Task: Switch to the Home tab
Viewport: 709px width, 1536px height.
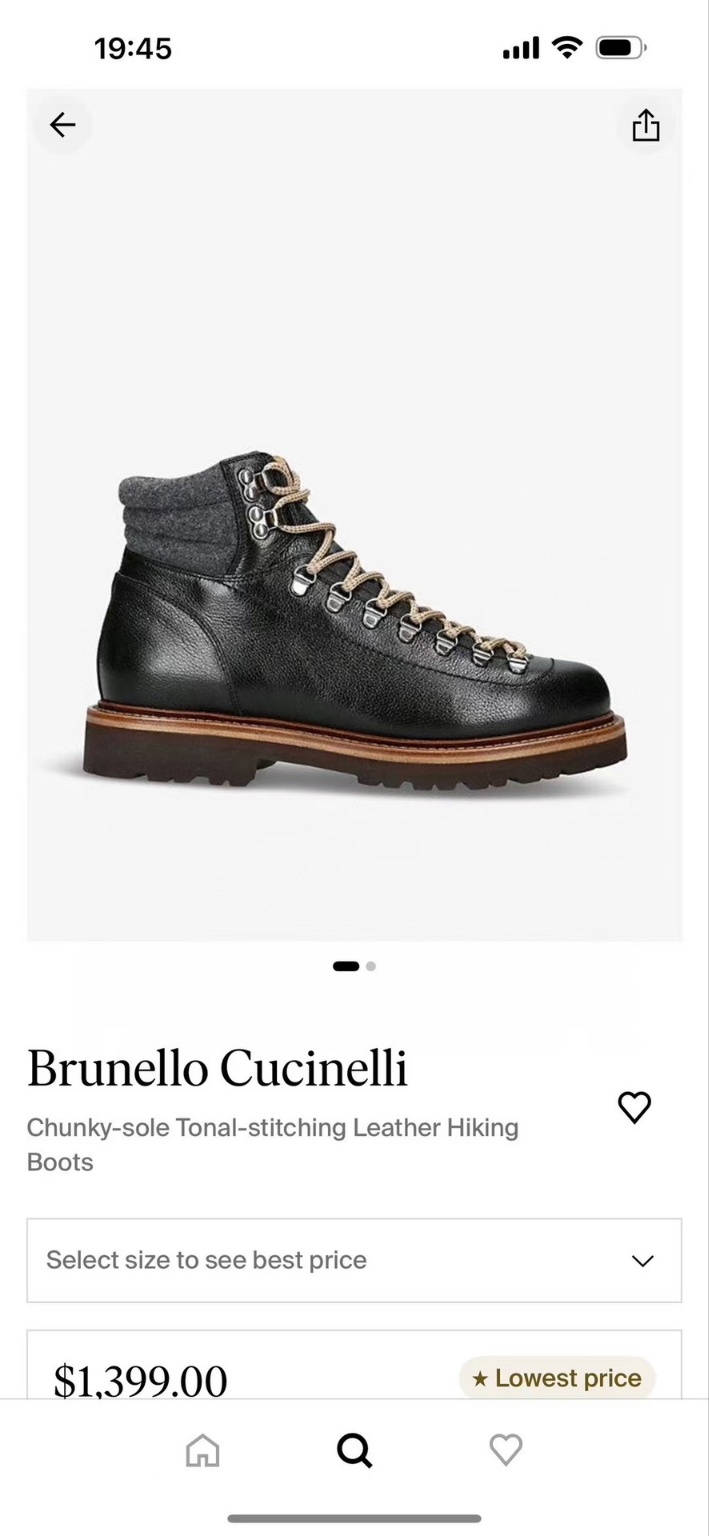Action: tap(203, 1449)
